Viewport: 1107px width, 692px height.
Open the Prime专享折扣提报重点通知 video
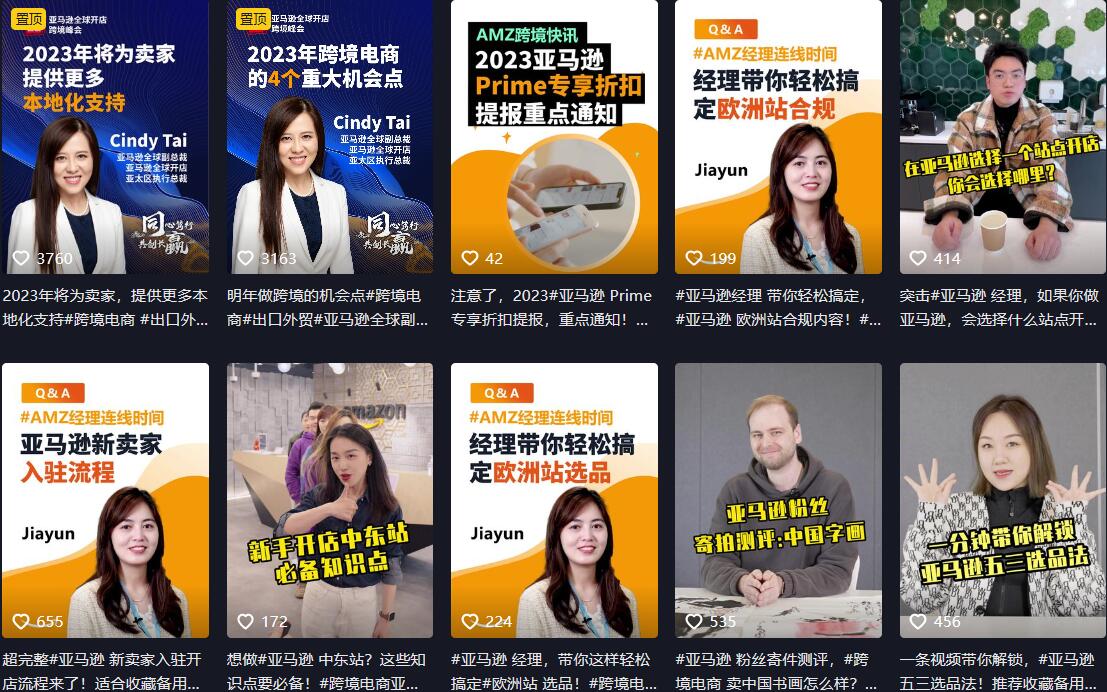coord(554,137)
